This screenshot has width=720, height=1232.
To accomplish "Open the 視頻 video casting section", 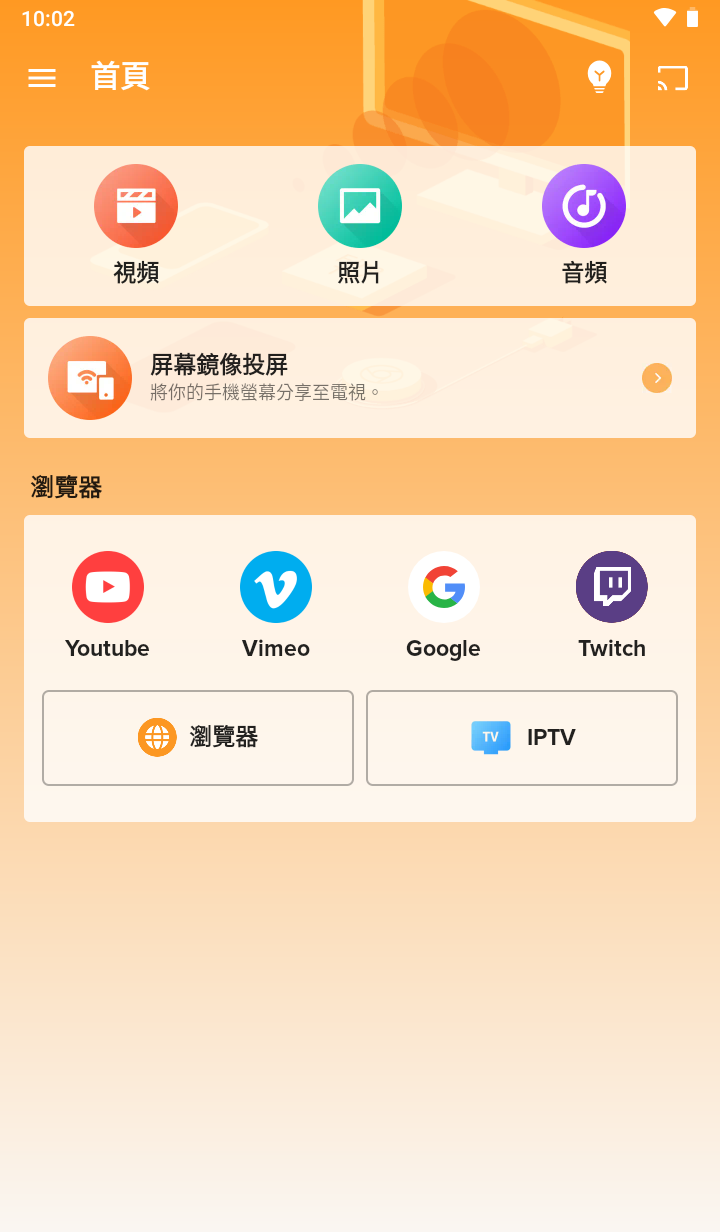I will point(136,226).
